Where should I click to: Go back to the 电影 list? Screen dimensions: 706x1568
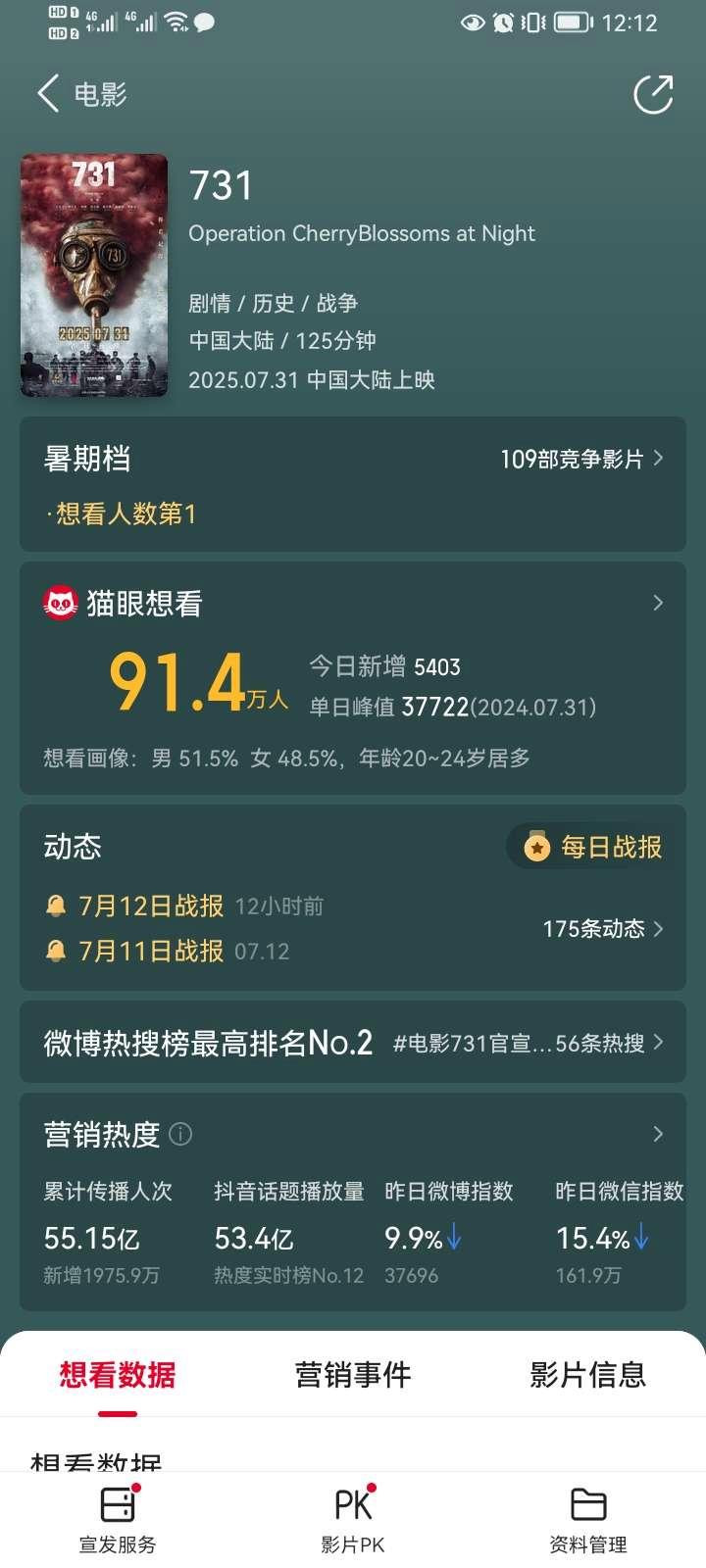point(81,94)
